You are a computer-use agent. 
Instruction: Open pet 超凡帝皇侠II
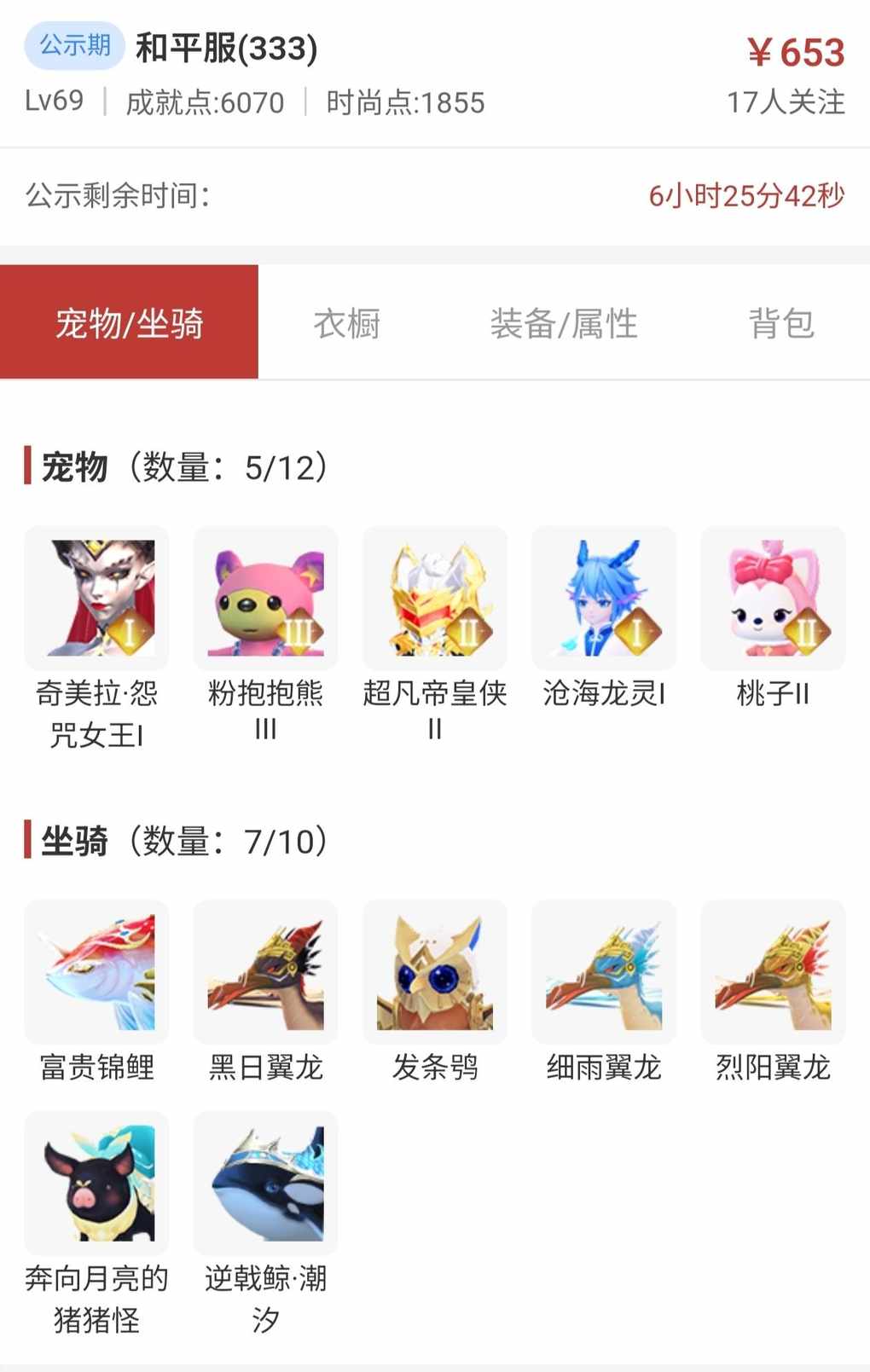click(434, 599)
